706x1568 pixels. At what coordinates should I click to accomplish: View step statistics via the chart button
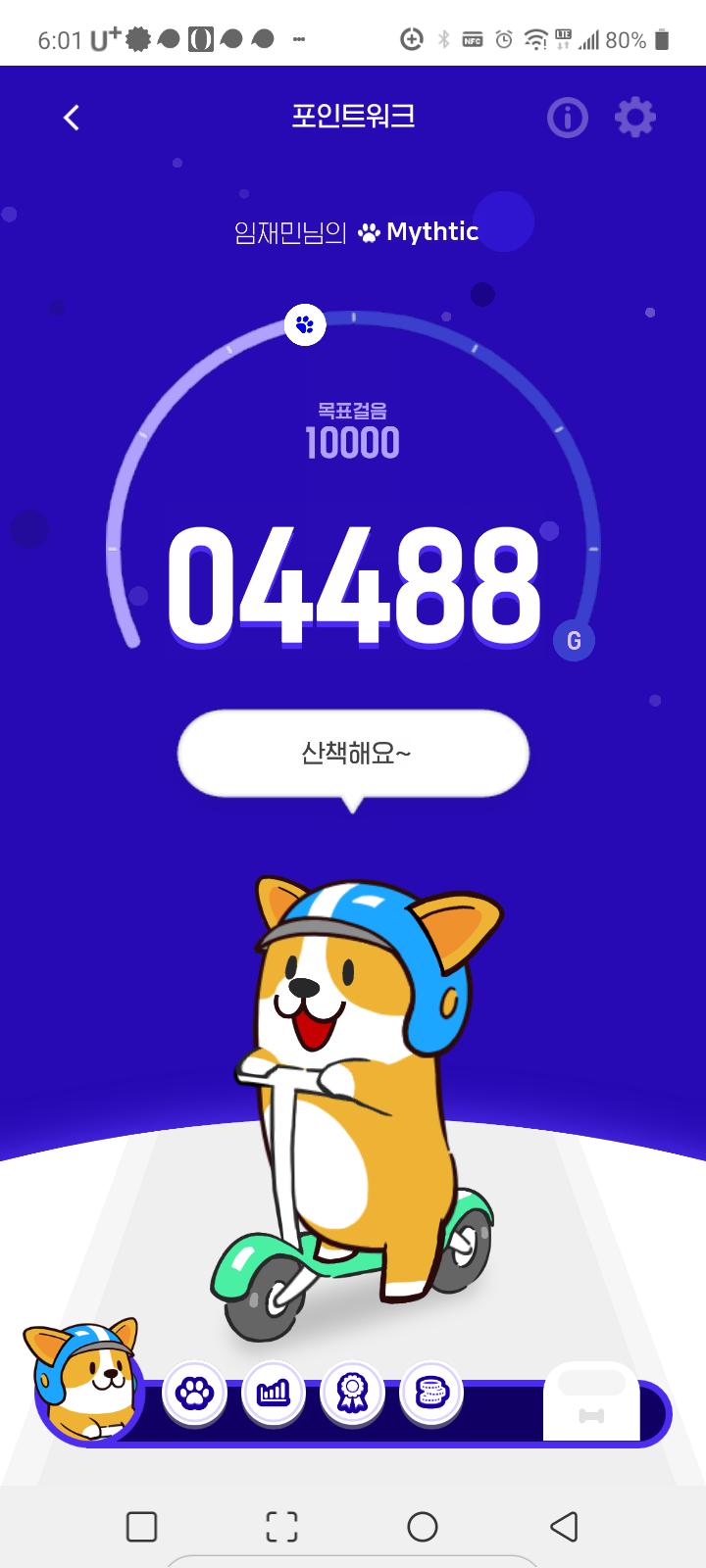(274, 1393)
